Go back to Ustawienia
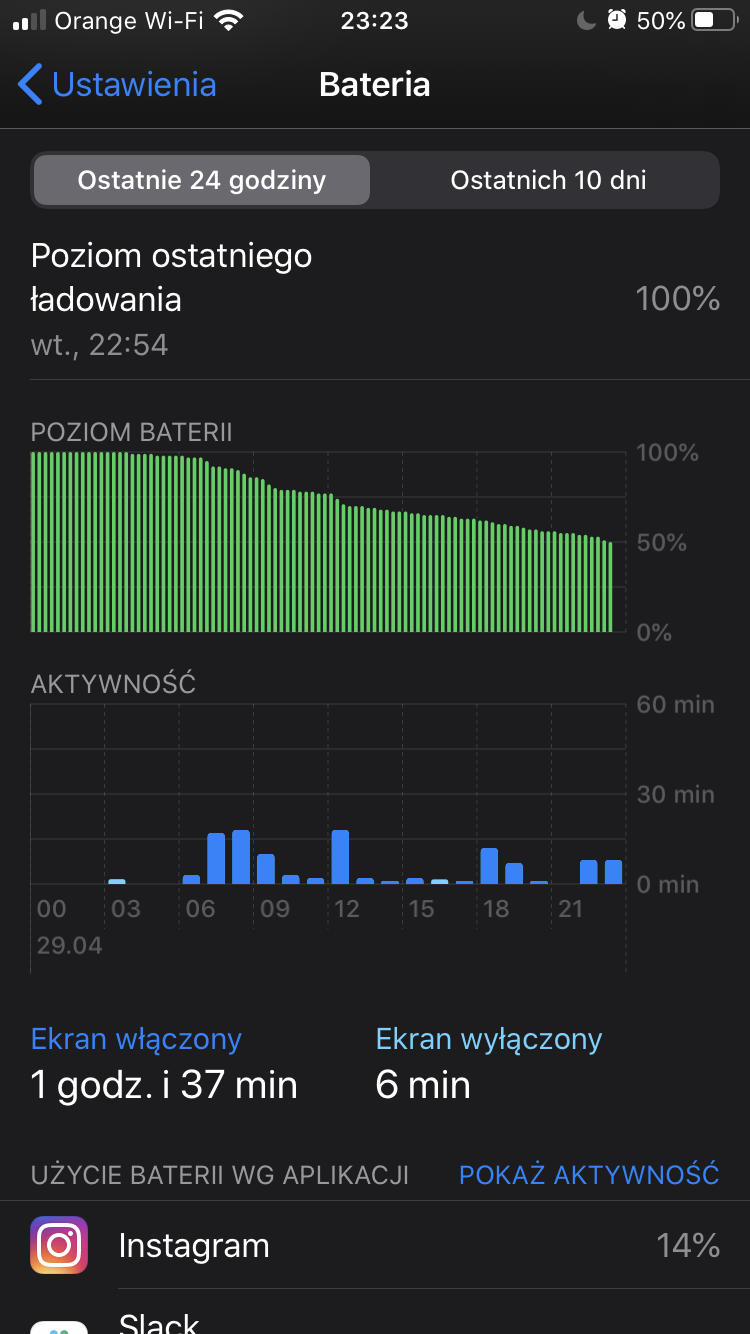The image size is (750, 1334). click(117, 85)
